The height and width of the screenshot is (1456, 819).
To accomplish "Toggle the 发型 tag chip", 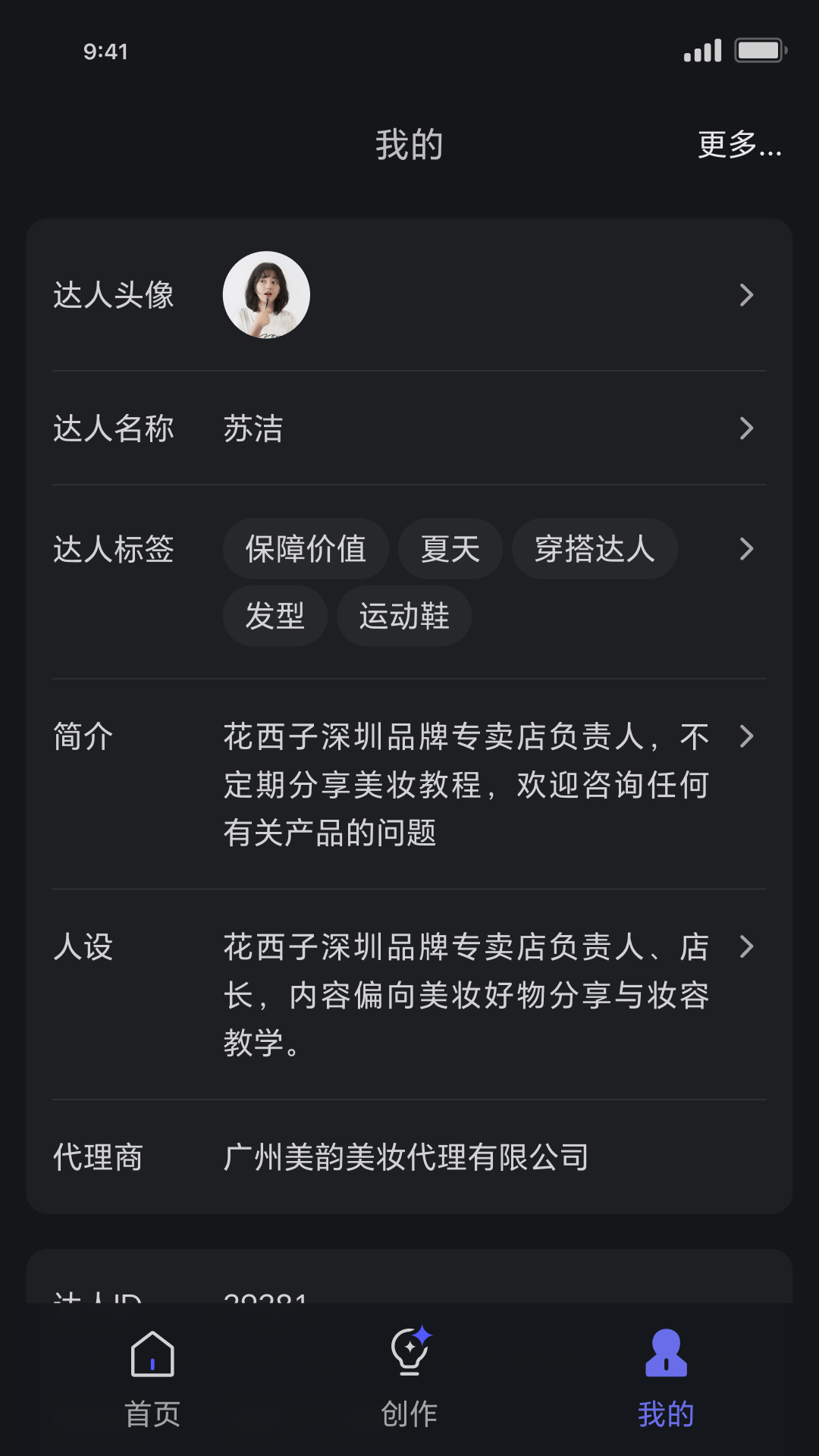I will (275, 616).
